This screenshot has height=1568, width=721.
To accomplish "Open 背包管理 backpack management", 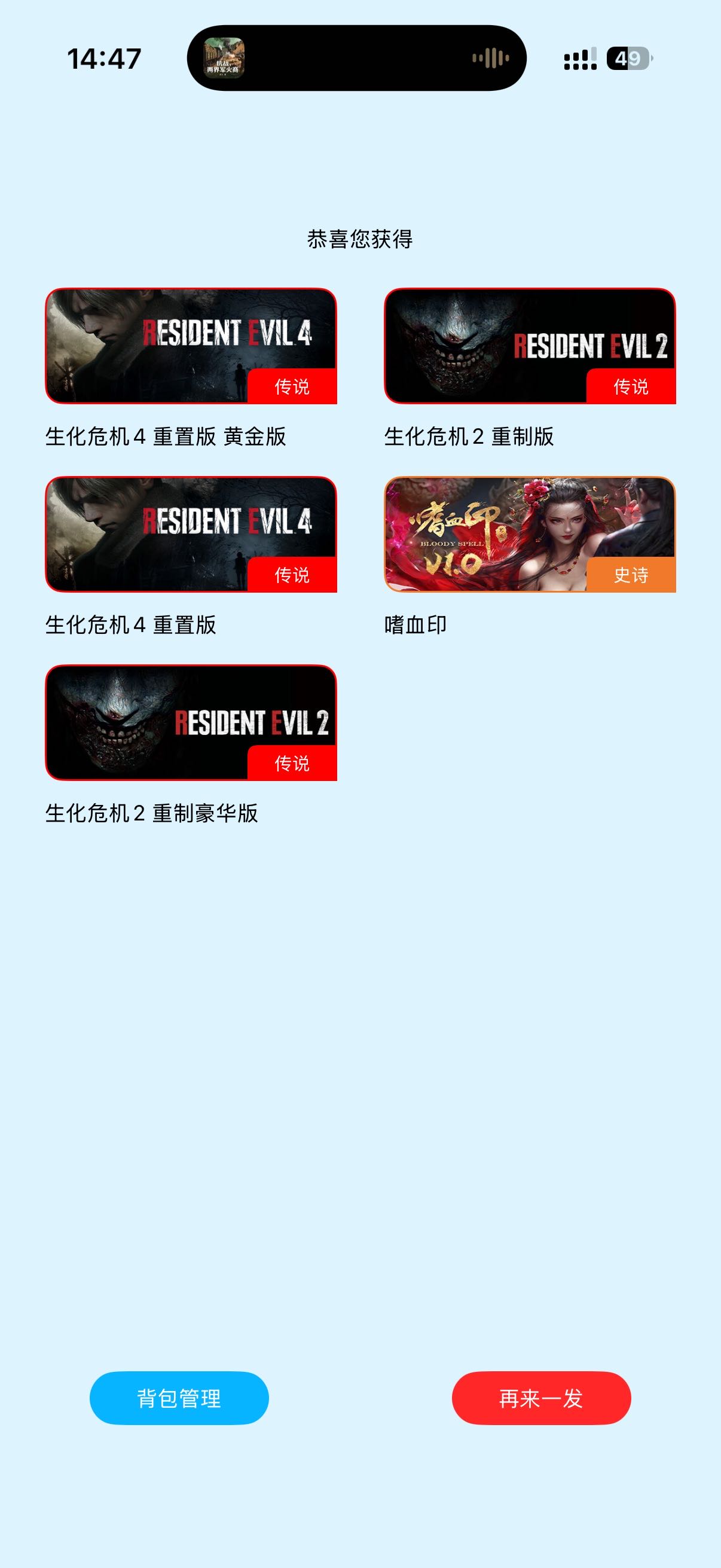I will coord(179,1398).
